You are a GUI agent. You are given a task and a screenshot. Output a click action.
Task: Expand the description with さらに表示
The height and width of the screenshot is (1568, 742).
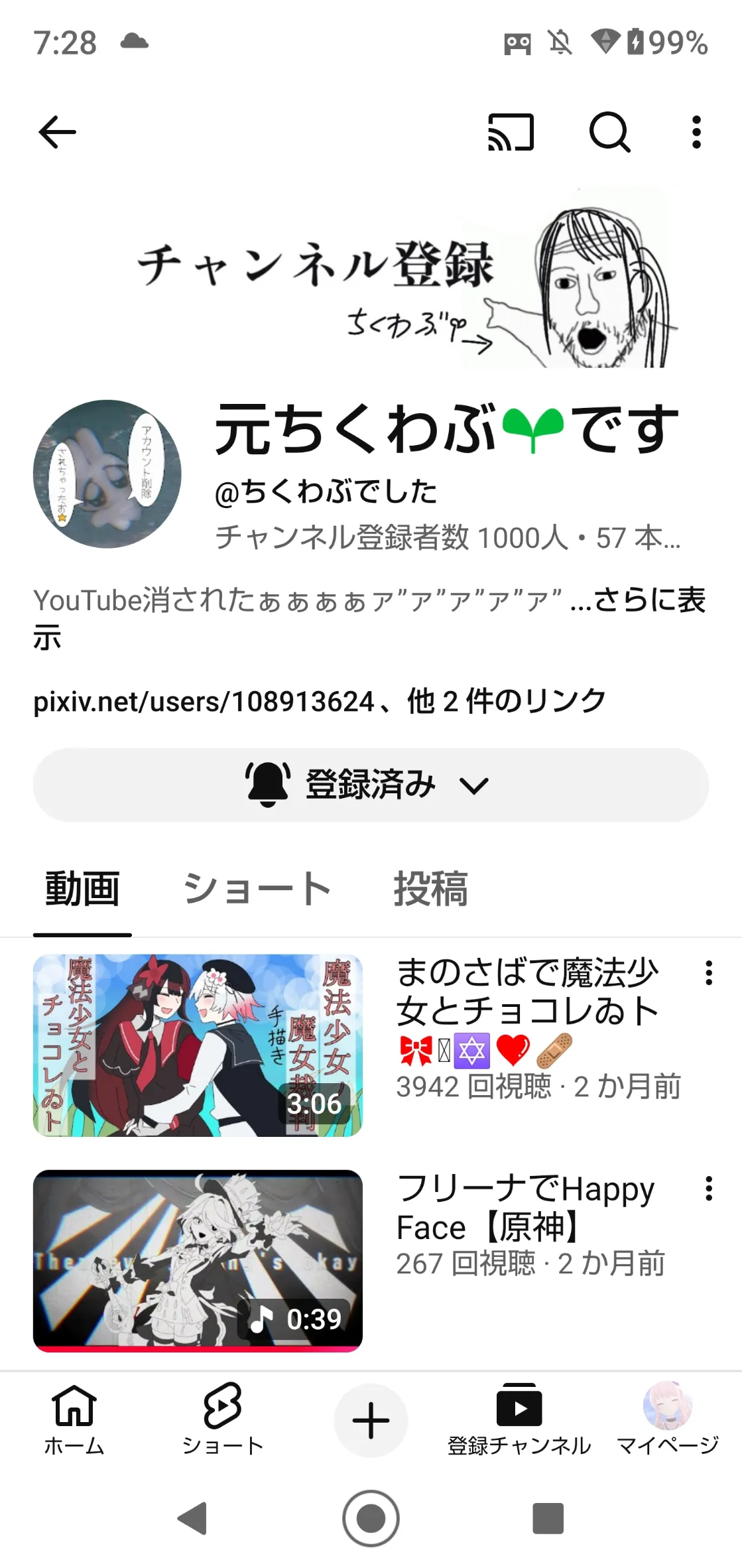click(x=649, y=601)
